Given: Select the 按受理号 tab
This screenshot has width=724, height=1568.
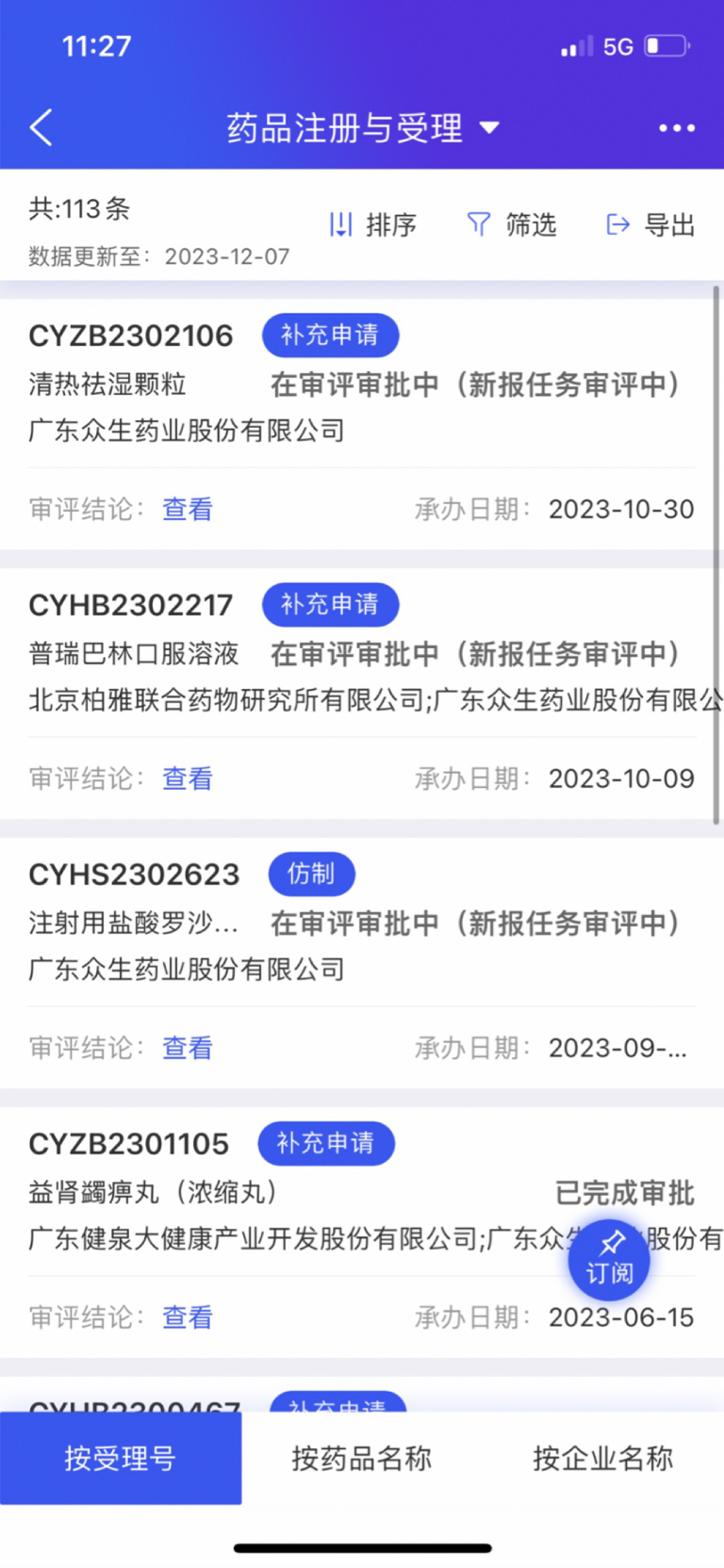Looking at the screenshot, I should pos(121,1458).
